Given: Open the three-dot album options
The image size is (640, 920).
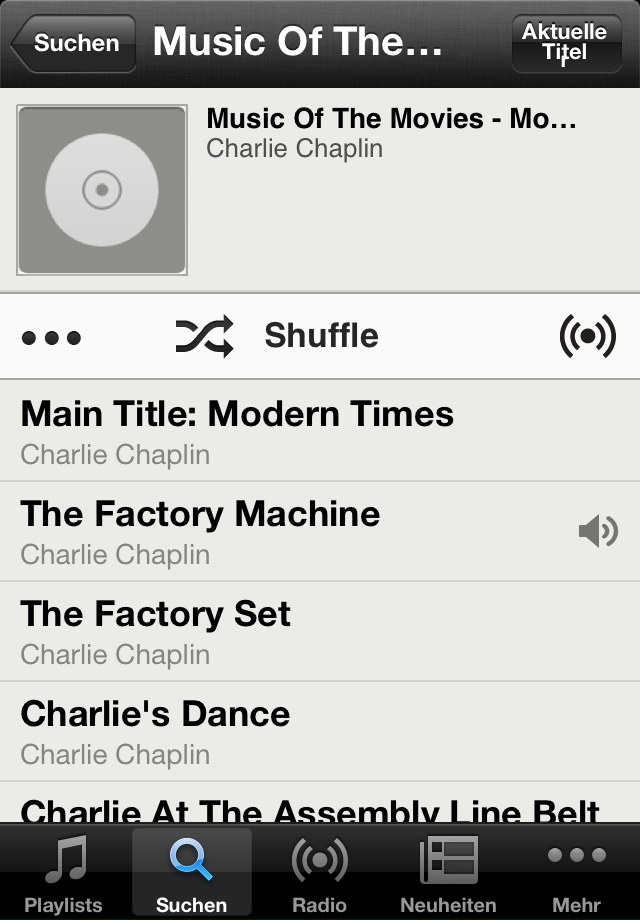Looking at the screenshot, I should (51, 337).
